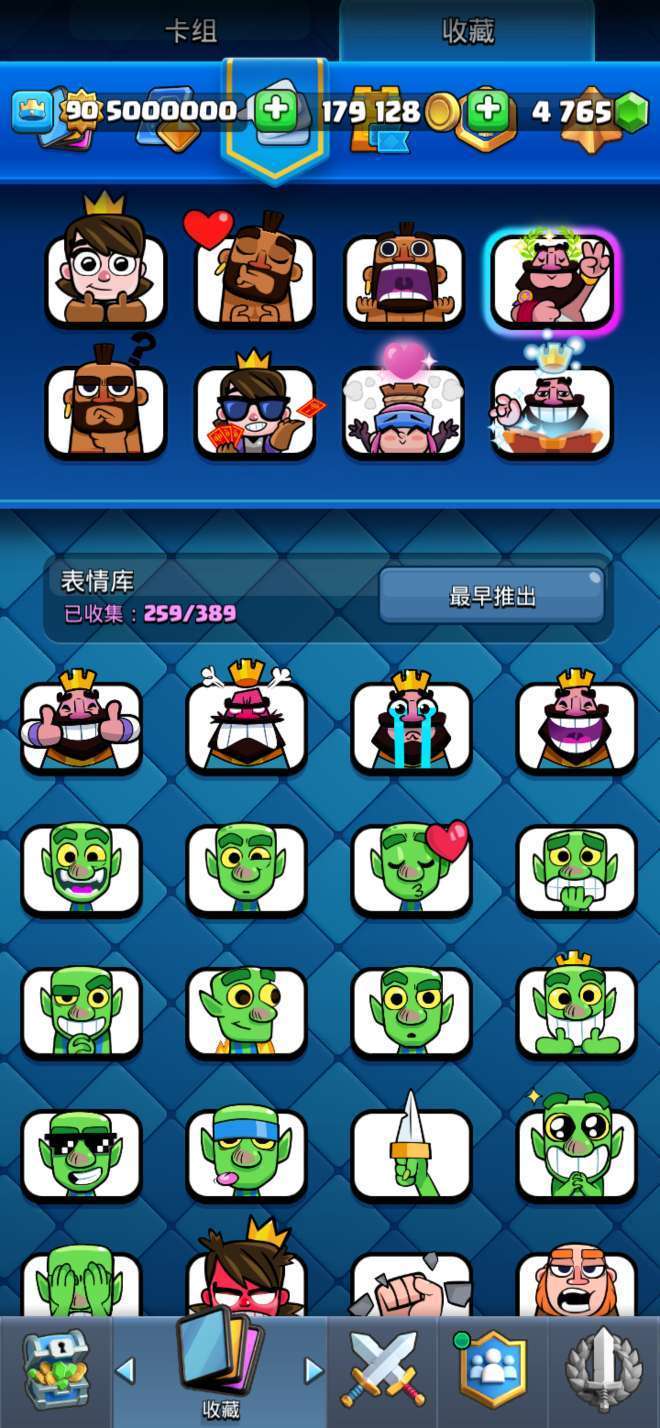Go to the battle crossed swords tab
This screenshot has width=660, height=1428.
(x=382, y=1370)
